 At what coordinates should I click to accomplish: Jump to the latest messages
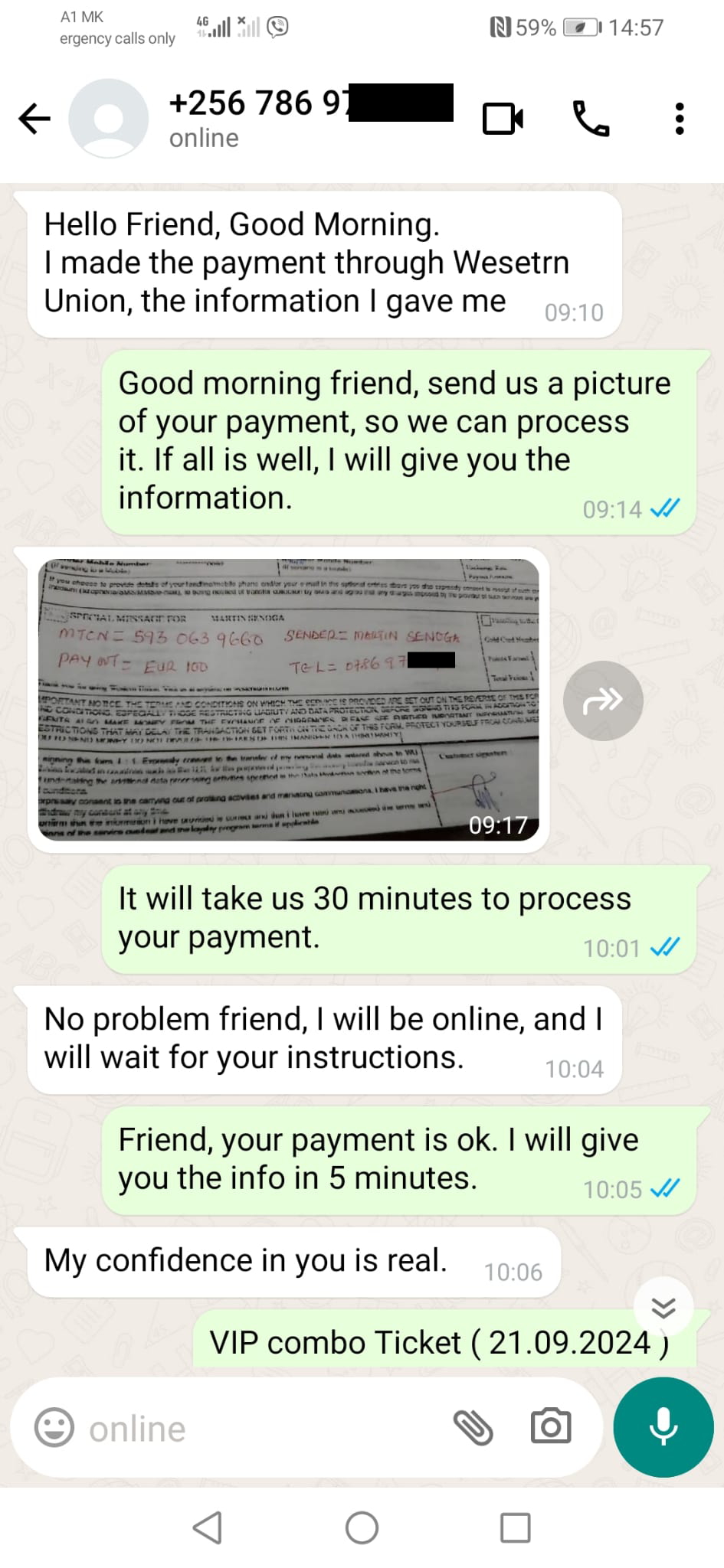coord(663,1307)
